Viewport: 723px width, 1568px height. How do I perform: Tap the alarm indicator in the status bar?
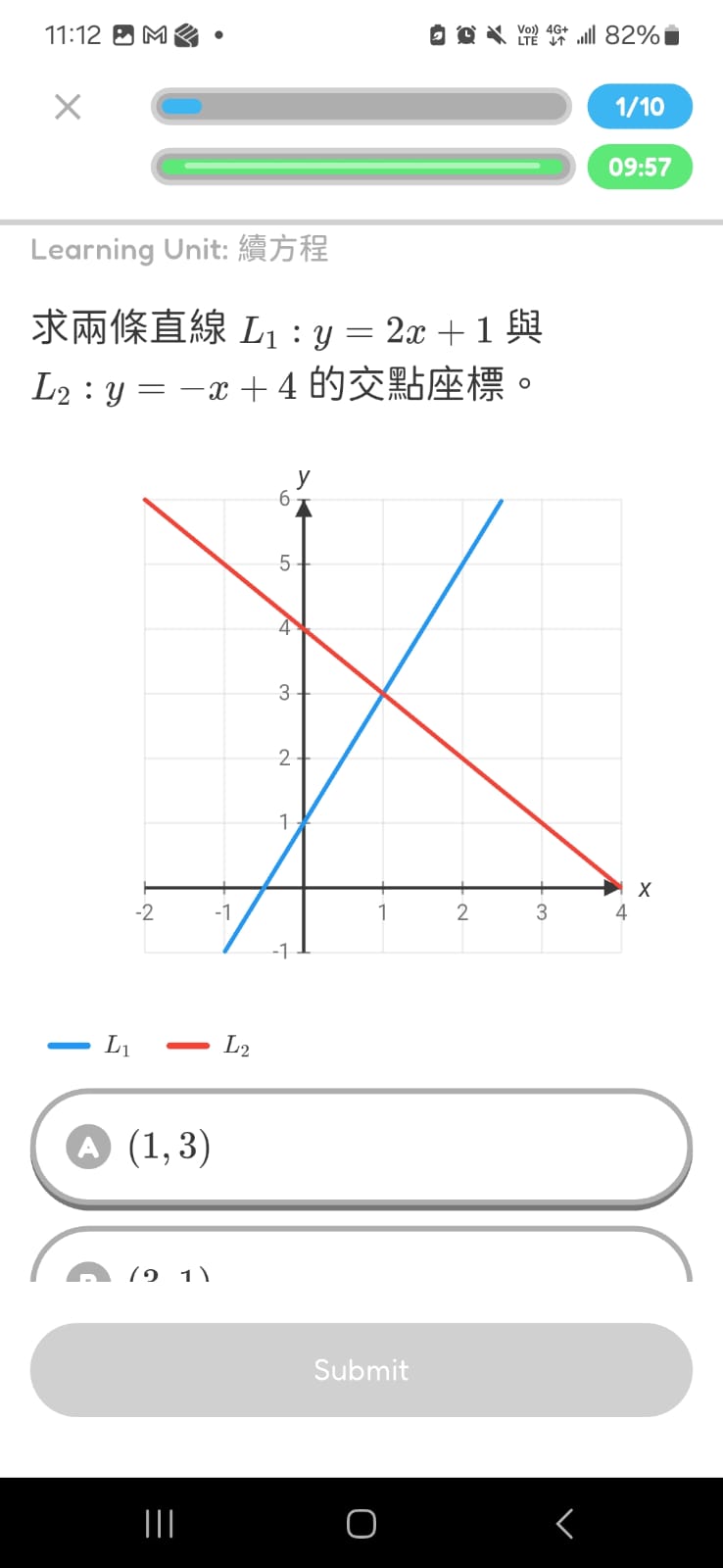[467, 34]
